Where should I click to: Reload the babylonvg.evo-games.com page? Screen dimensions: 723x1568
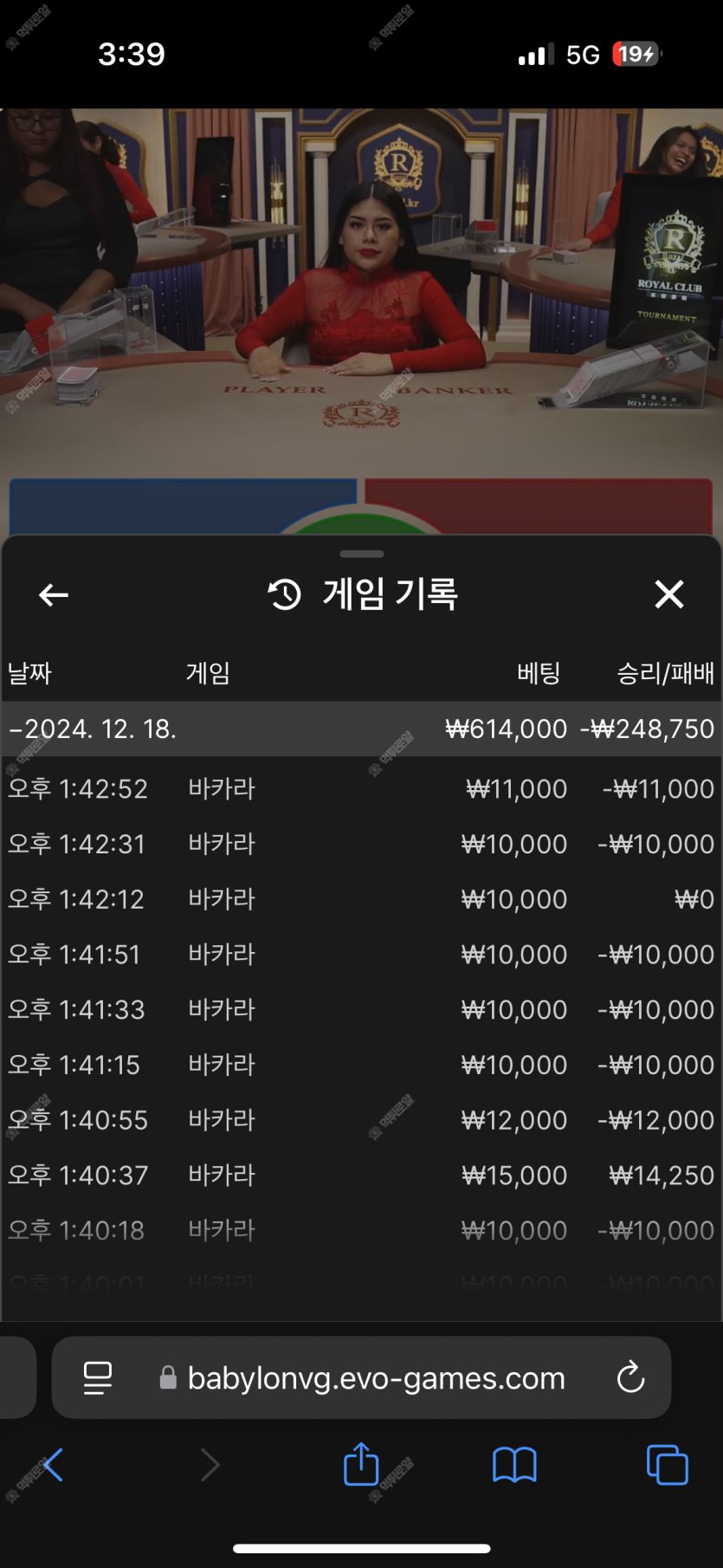point(630,1377)
